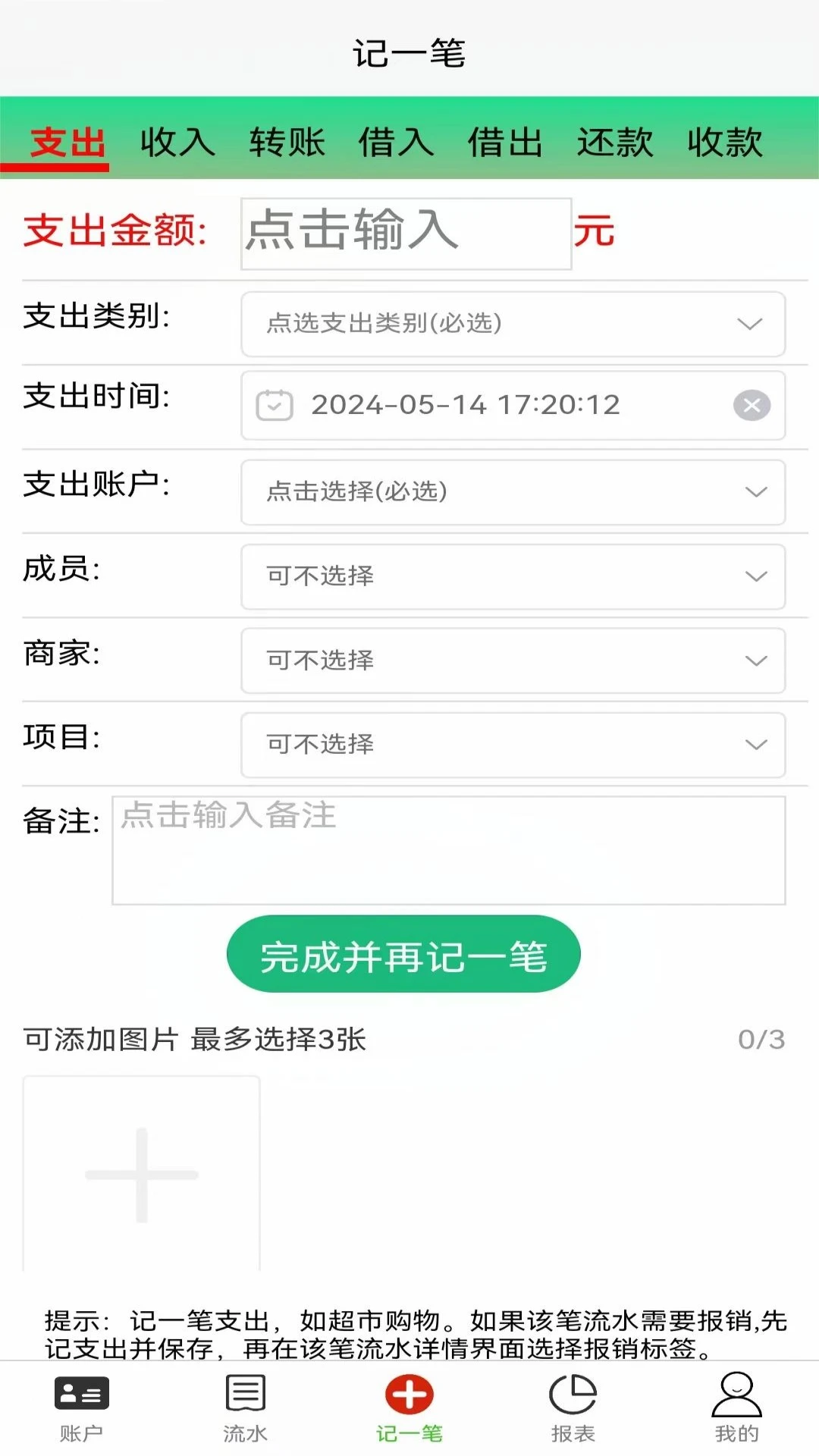Expand the 项目 project selector
Image resolution: width=819 pixels, height=1456 pixels.
[513, 745]
